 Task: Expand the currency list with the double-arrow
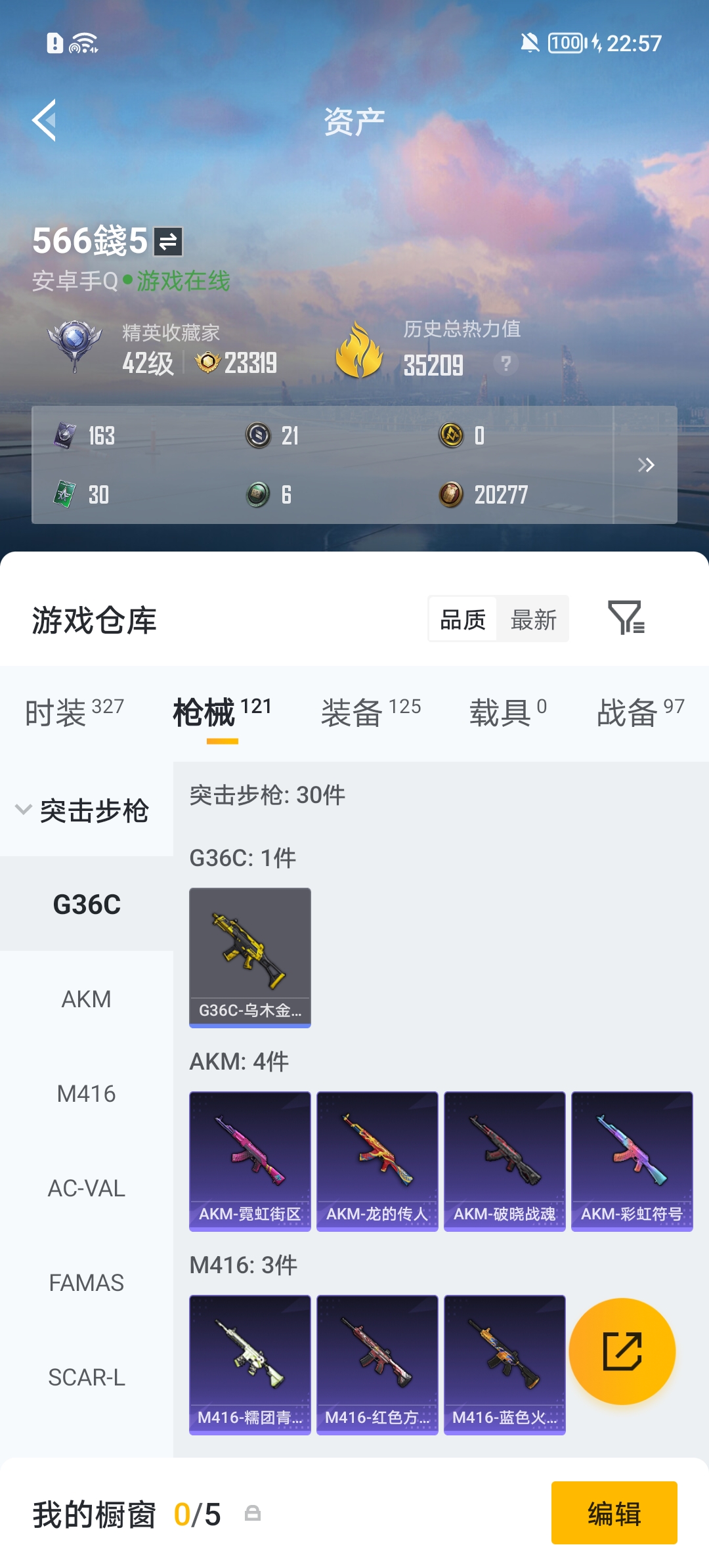click(647, 464)
